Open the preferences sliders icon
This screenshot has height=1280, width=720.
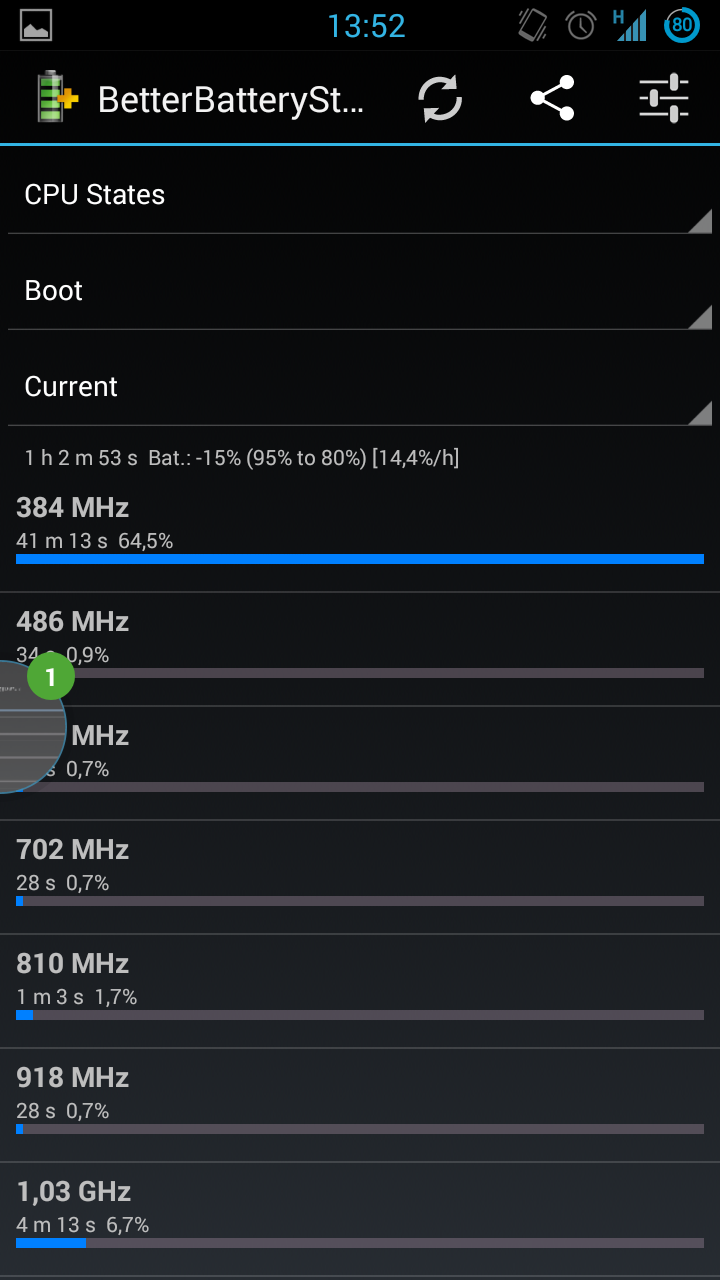tap(664, 98)
